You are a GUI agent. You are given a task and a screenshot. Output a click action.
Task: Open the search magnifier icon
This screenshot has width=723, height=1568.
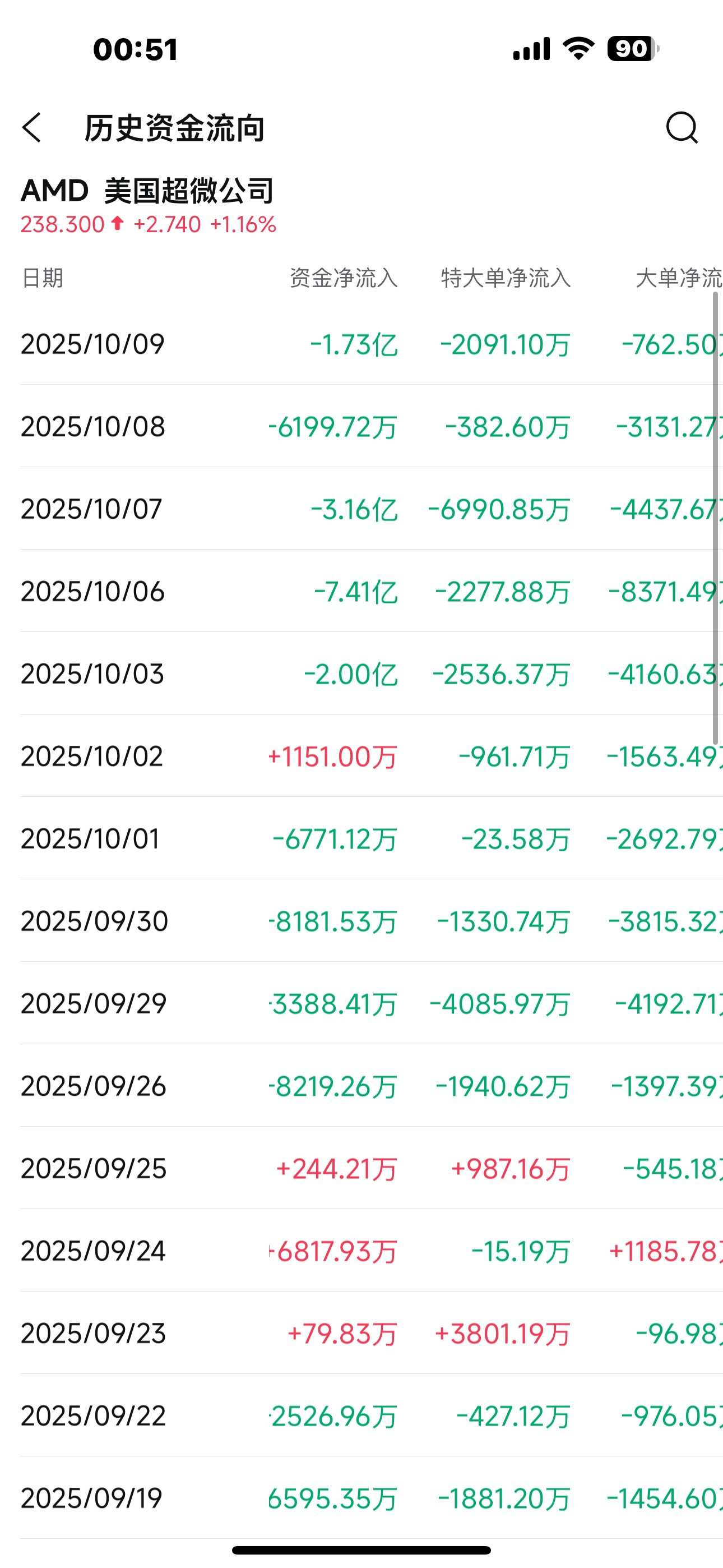pyautogui.click(x=681, y=128)
